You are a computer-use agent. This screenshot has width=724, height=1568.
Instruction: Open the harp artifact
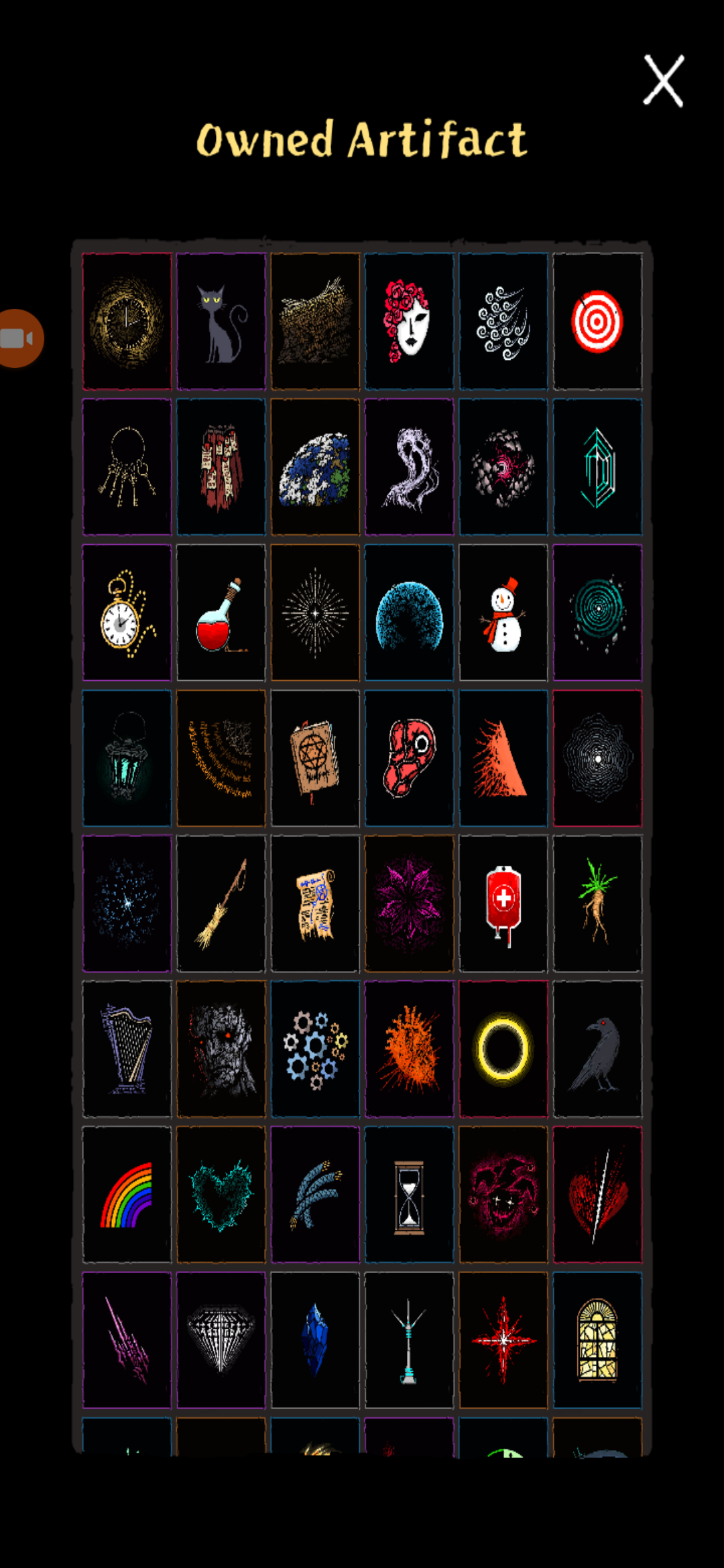(x=127, y=1049)
